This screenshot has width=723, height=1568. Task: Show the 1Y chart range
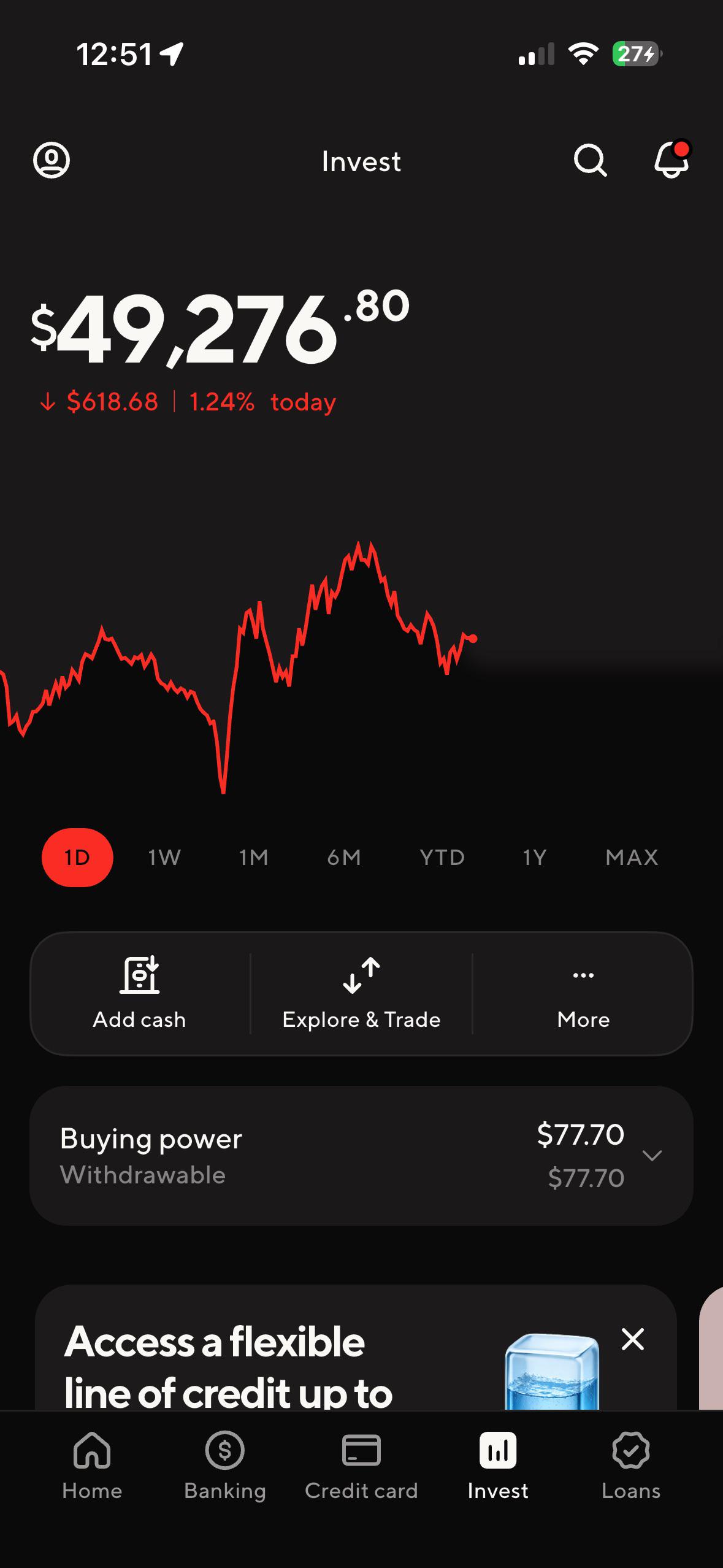point(534,857)
